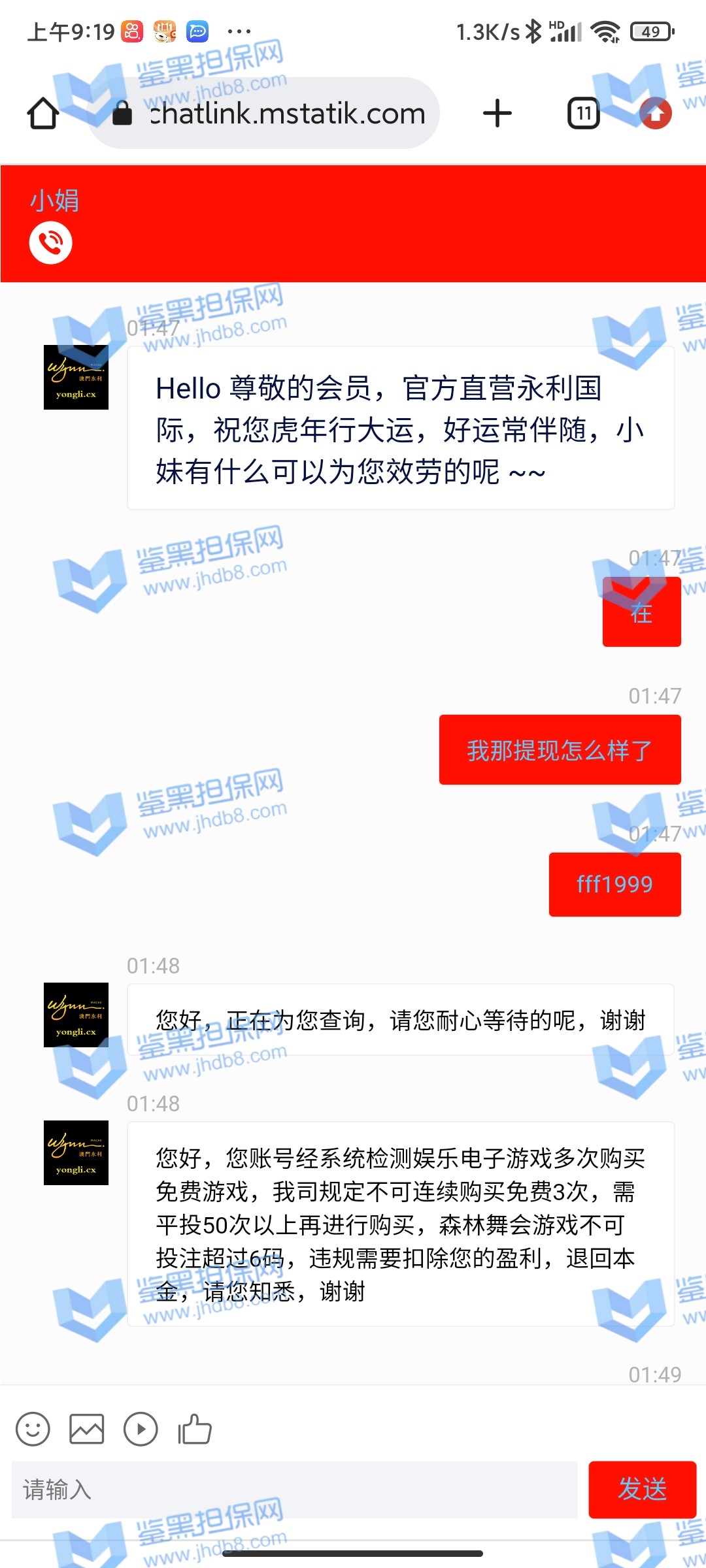Attach a video with the play icon
Image resolution: width=706 pixels, height=1568 pixels.
(141, 1429)
